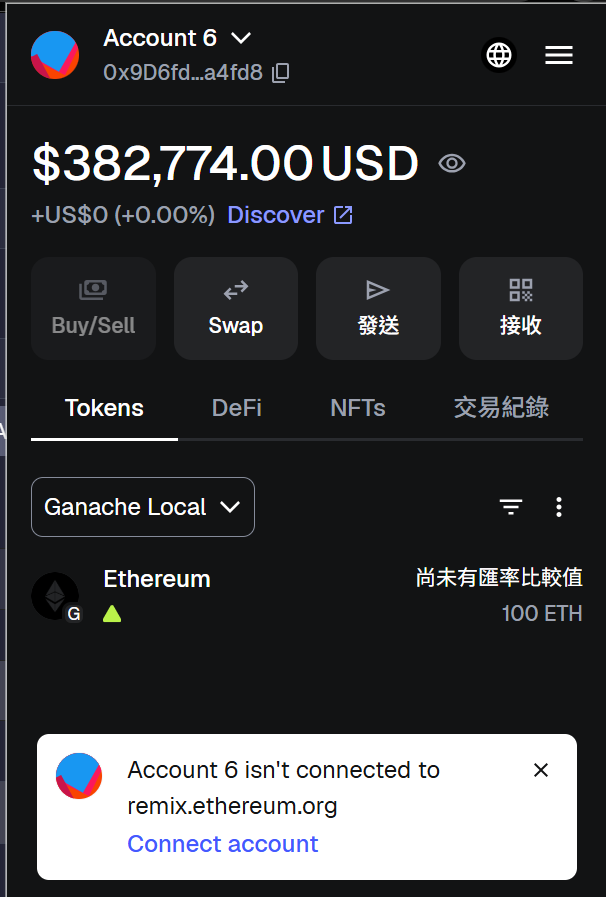Image resolution: width=606 pixels, height=897 pixels.
Task: Switch to the NFTs tab
Action: 357,408
